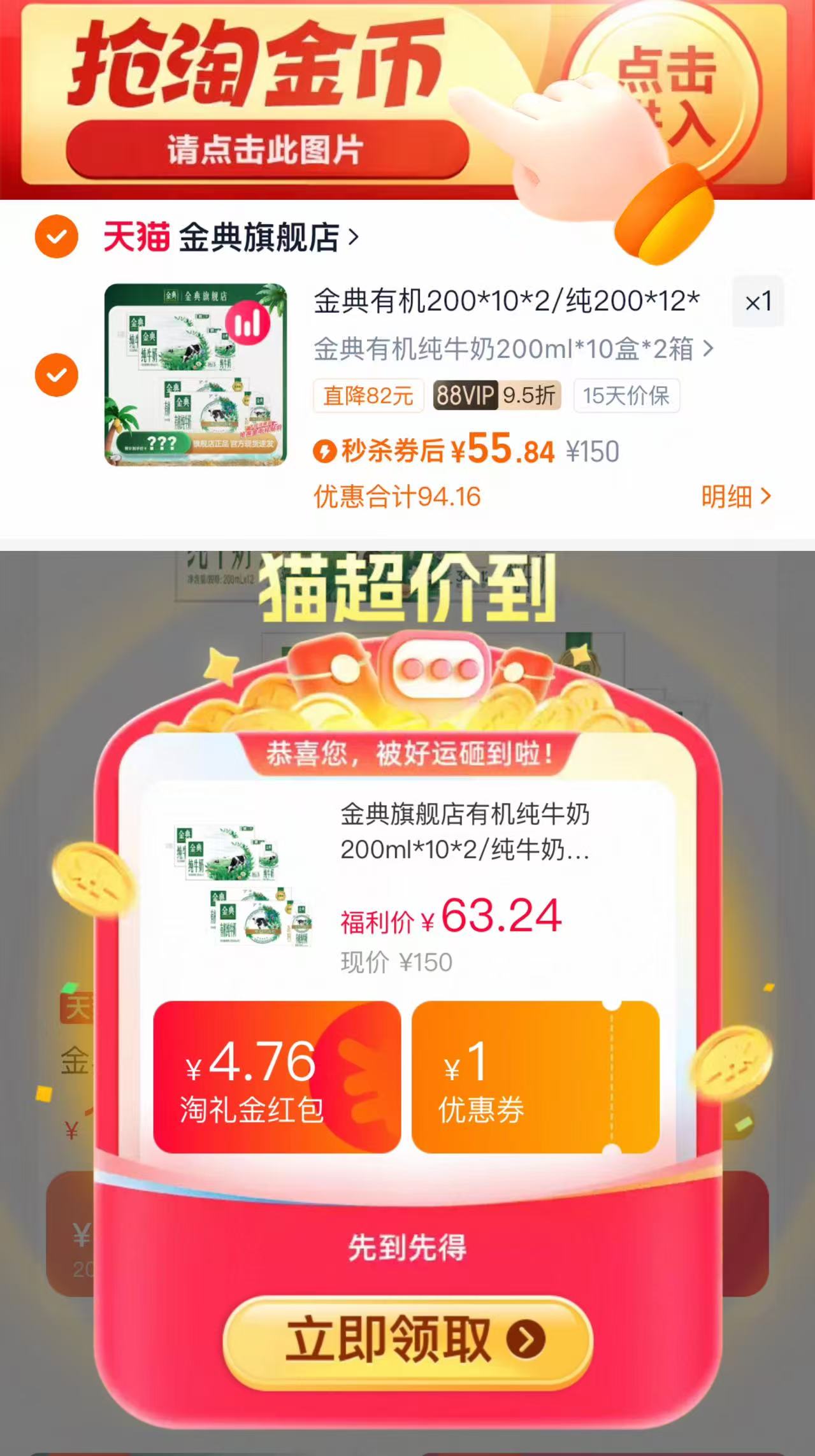This screenshot has height=1456, width=815.
Task: Toggle the store selection checkmark for 金典旗舰店
Action: pos(57,234)
